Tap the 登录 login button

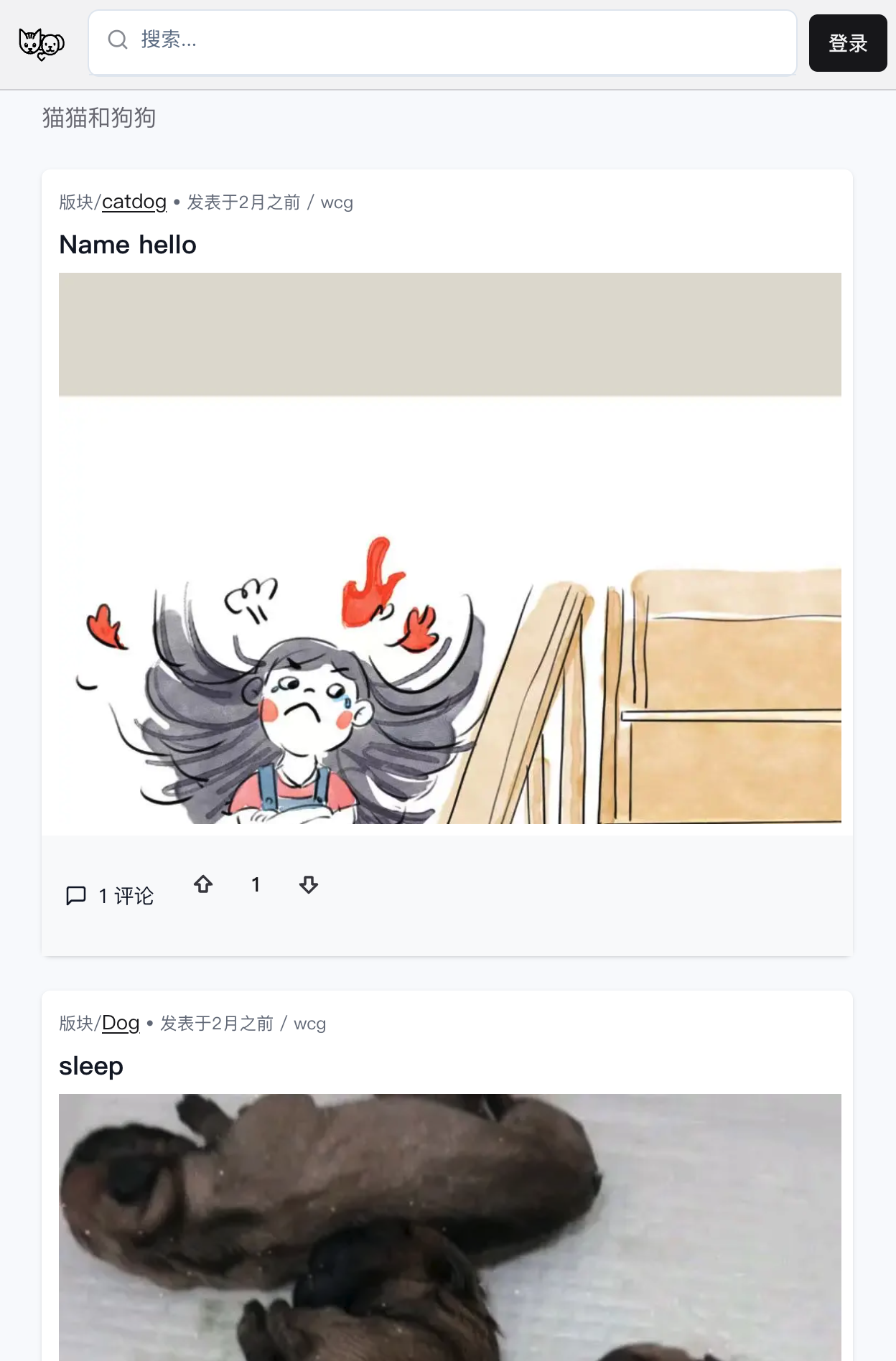click(x=847, y=43)
